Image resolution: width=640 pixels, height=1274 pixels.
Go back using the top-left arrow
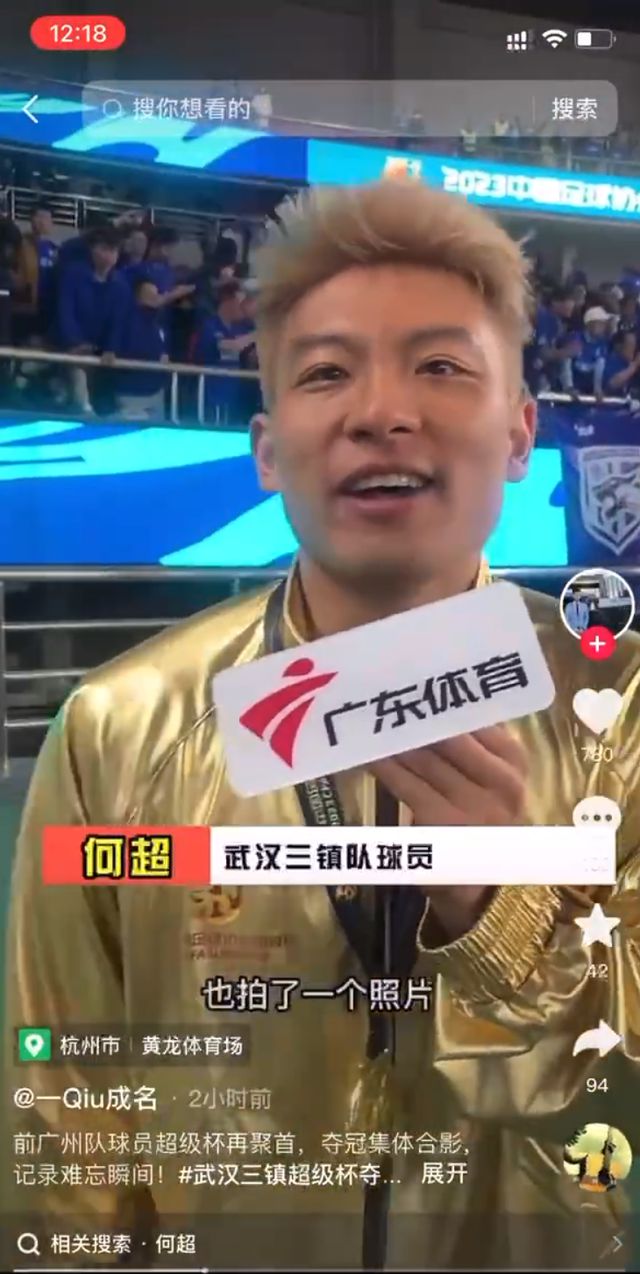(x=30, y=109)
